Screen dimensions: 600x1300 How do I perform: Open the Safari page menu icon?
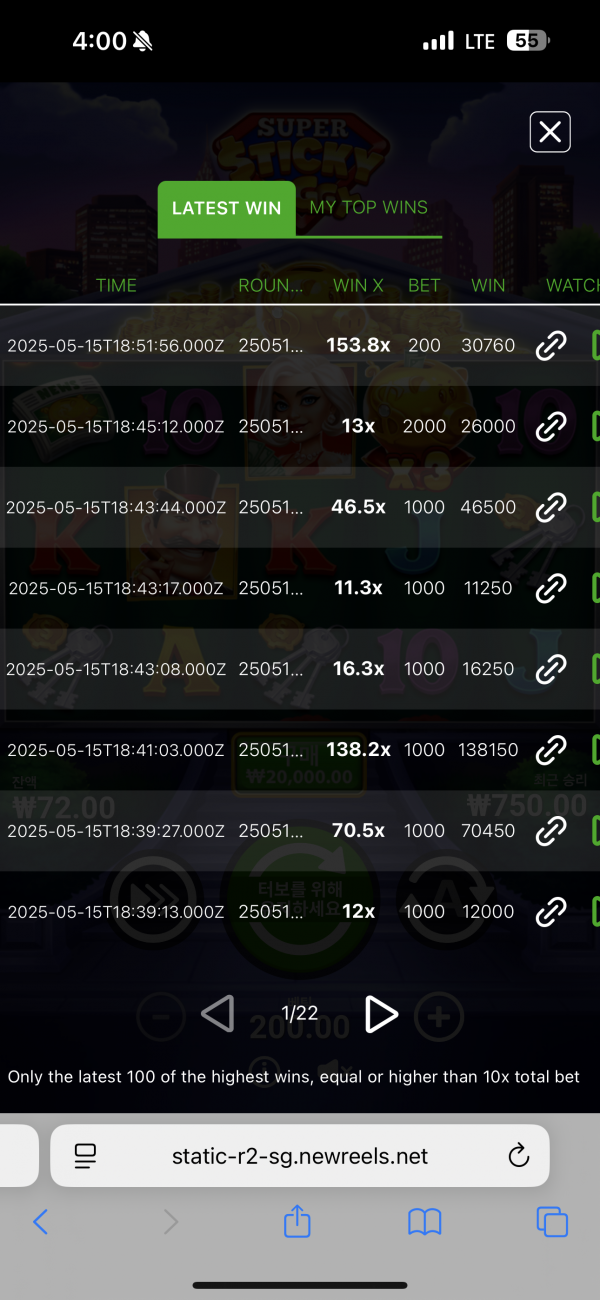86,1157
